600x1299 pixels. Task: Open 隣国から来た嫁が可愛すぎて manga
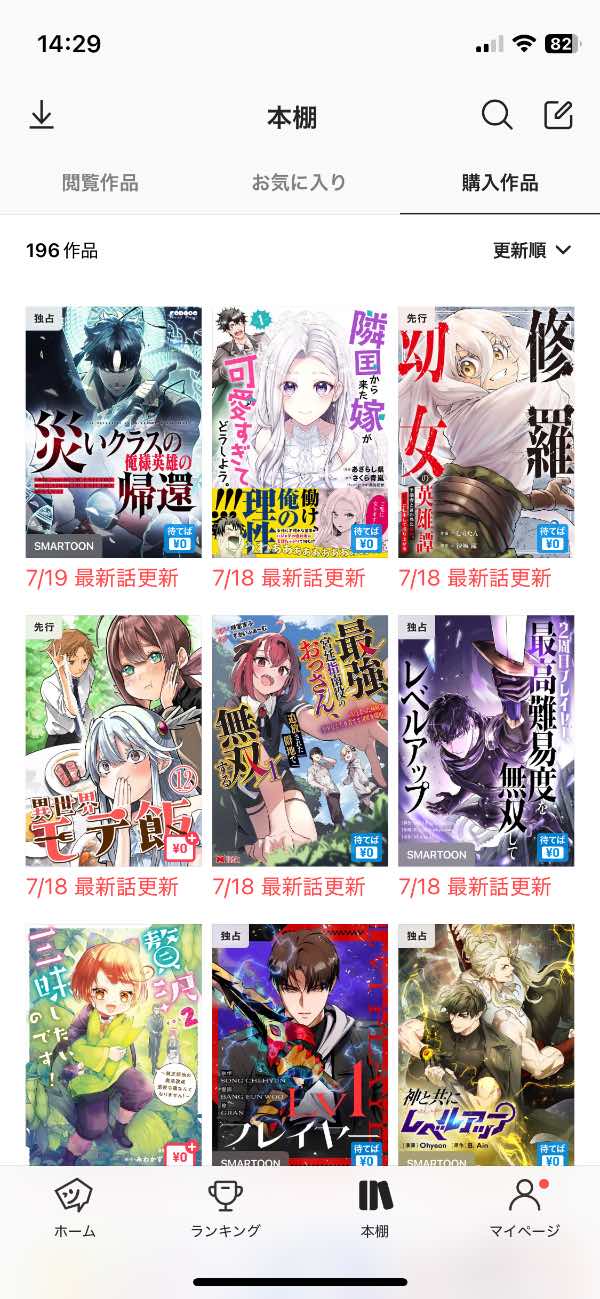pyautogui.click(x=300, y=432)
